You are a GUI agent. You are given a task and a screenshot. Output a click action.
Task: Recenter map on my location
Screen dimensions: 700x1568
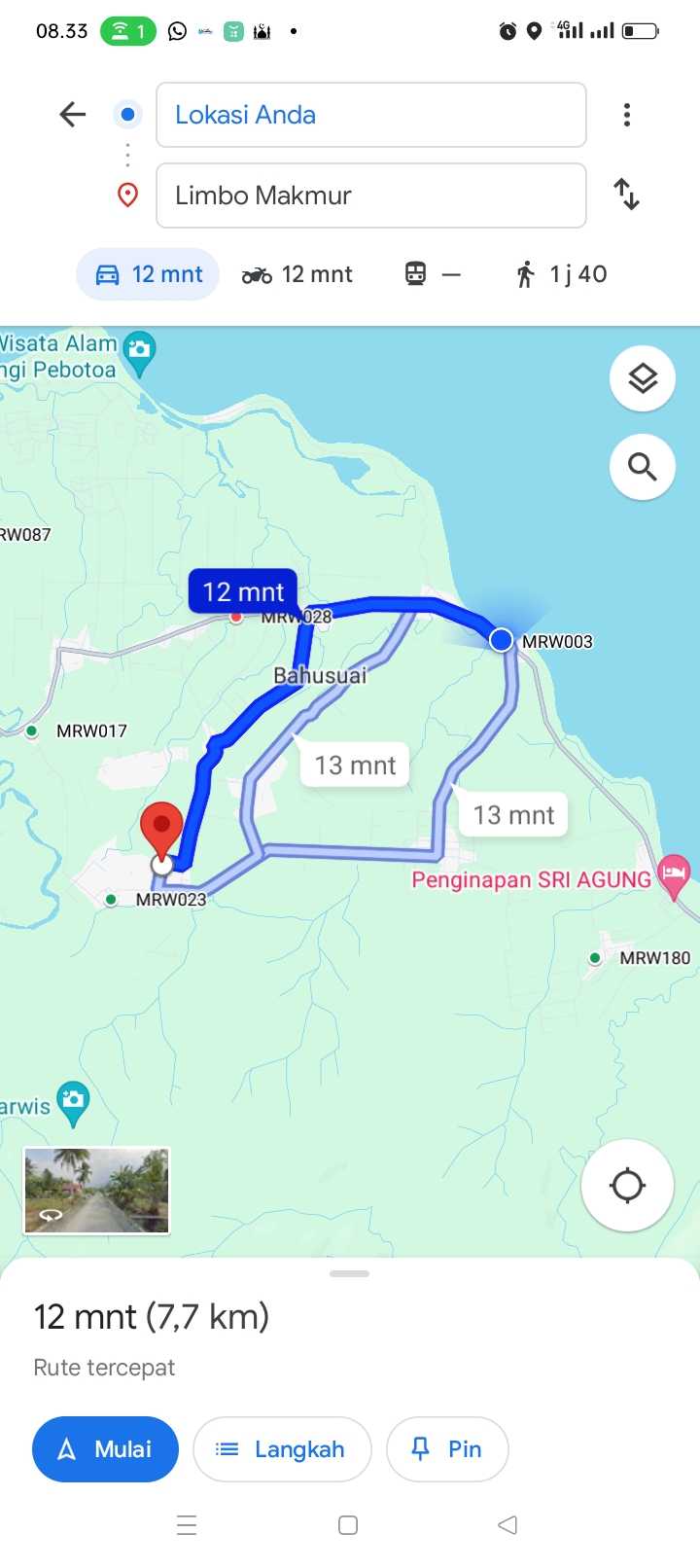627,1186
